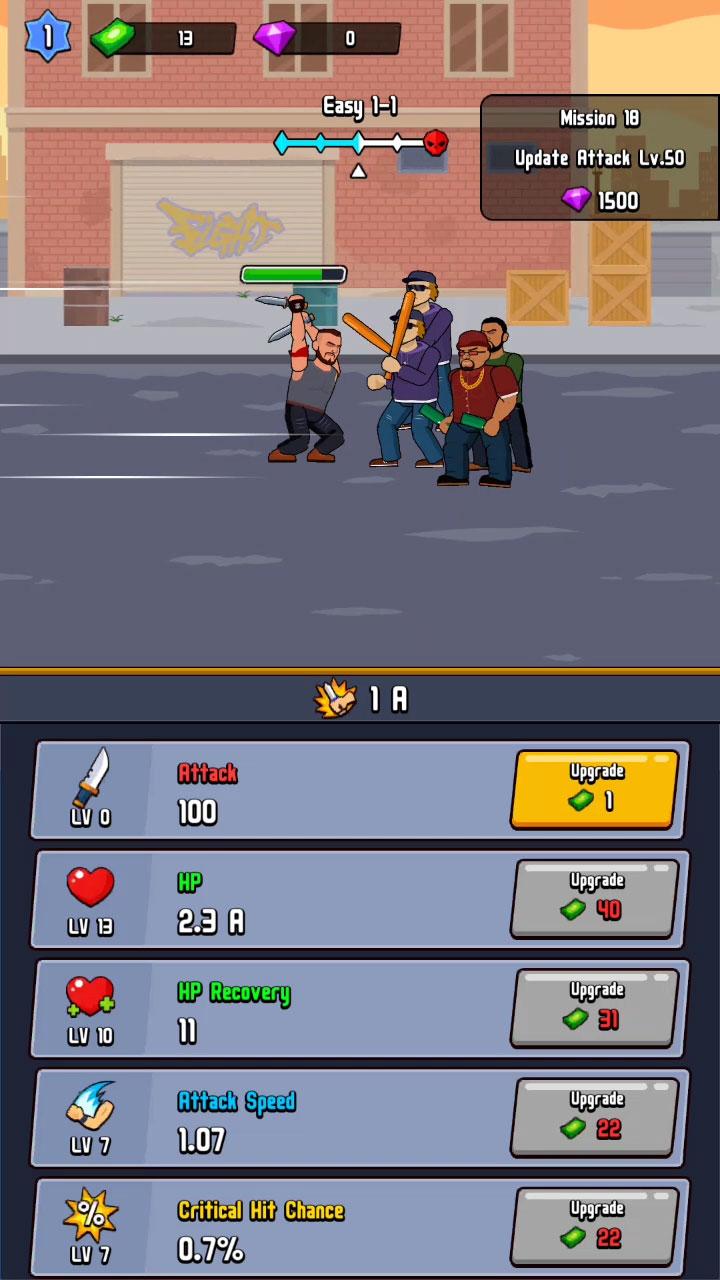Upgrade HP Recovery for 31
Screen dimensions: 720x1280
595,1007
